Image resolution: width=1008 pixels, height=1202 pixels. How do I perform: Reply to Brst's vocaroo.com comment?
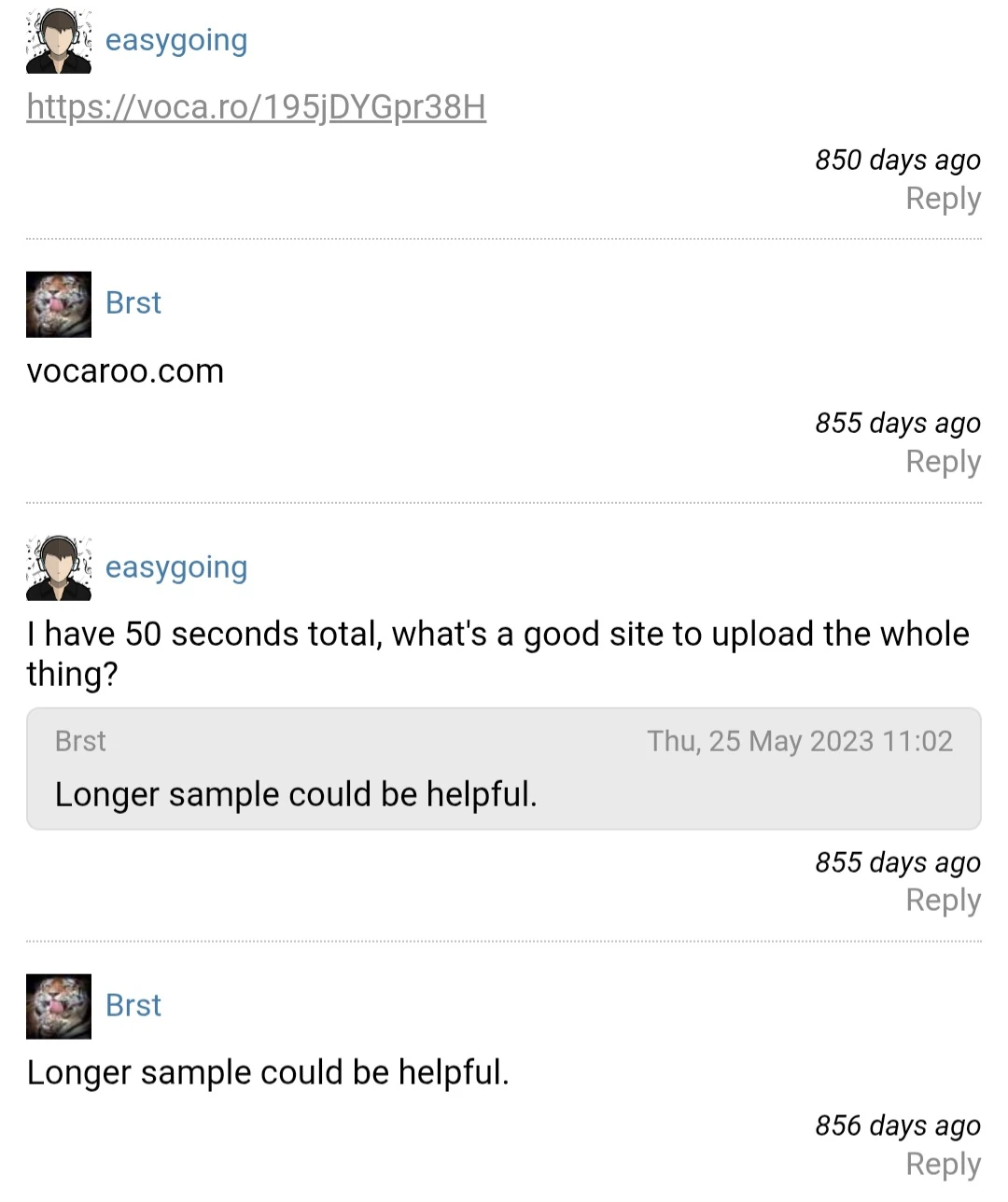(943, 462)
